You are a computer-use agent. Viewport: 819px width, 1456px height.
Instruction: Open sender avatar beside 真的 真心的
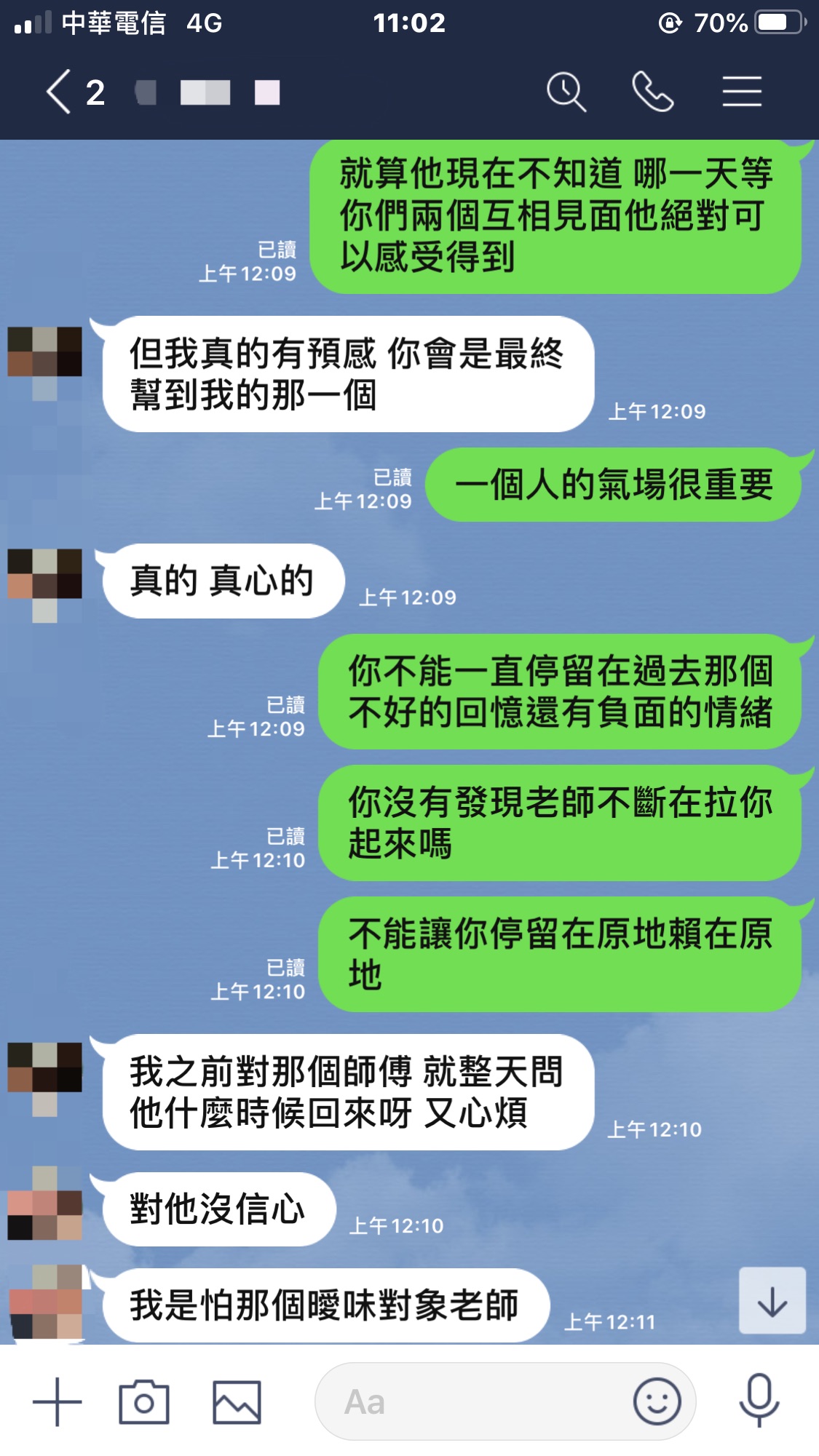(44, 575)
